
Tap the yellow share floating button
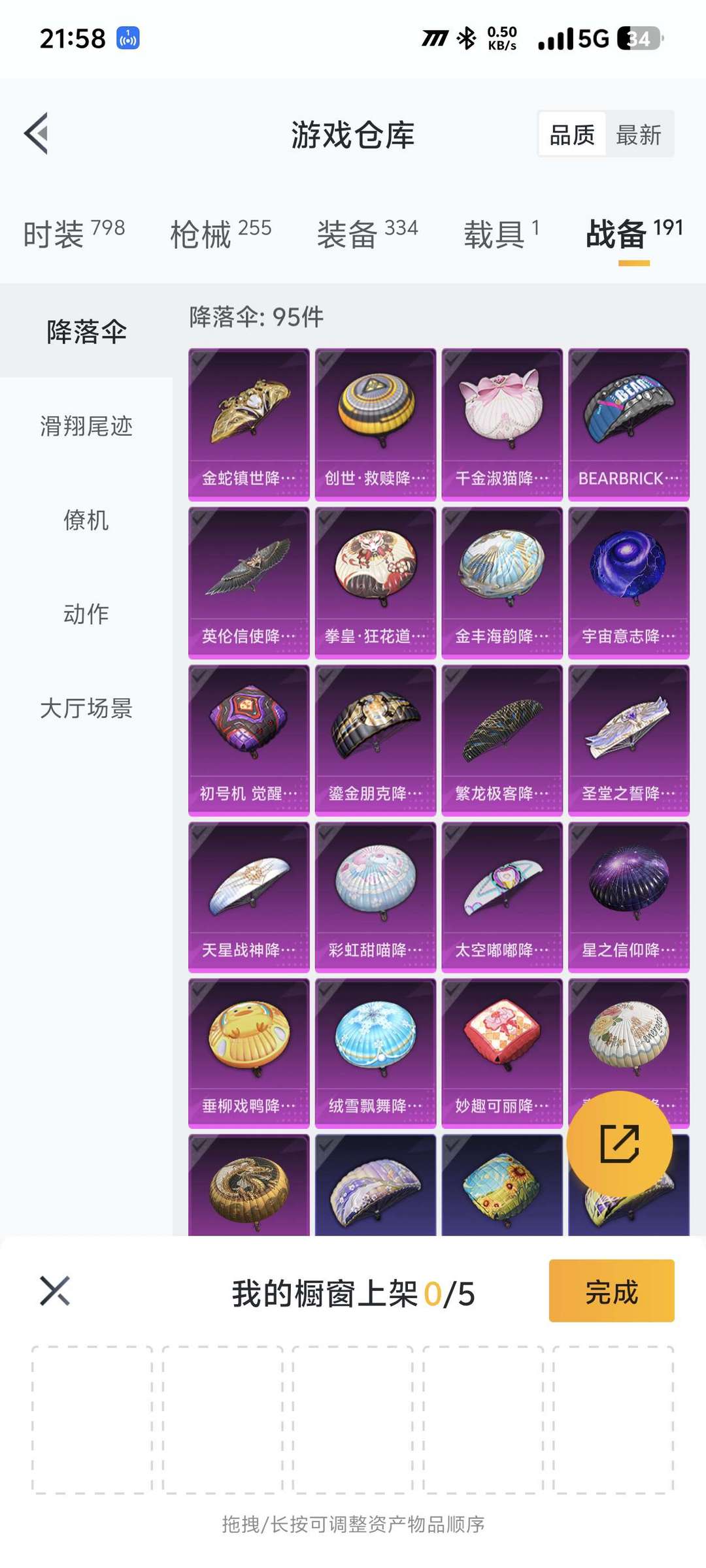pyautogui.click(x=619, y=1144)
